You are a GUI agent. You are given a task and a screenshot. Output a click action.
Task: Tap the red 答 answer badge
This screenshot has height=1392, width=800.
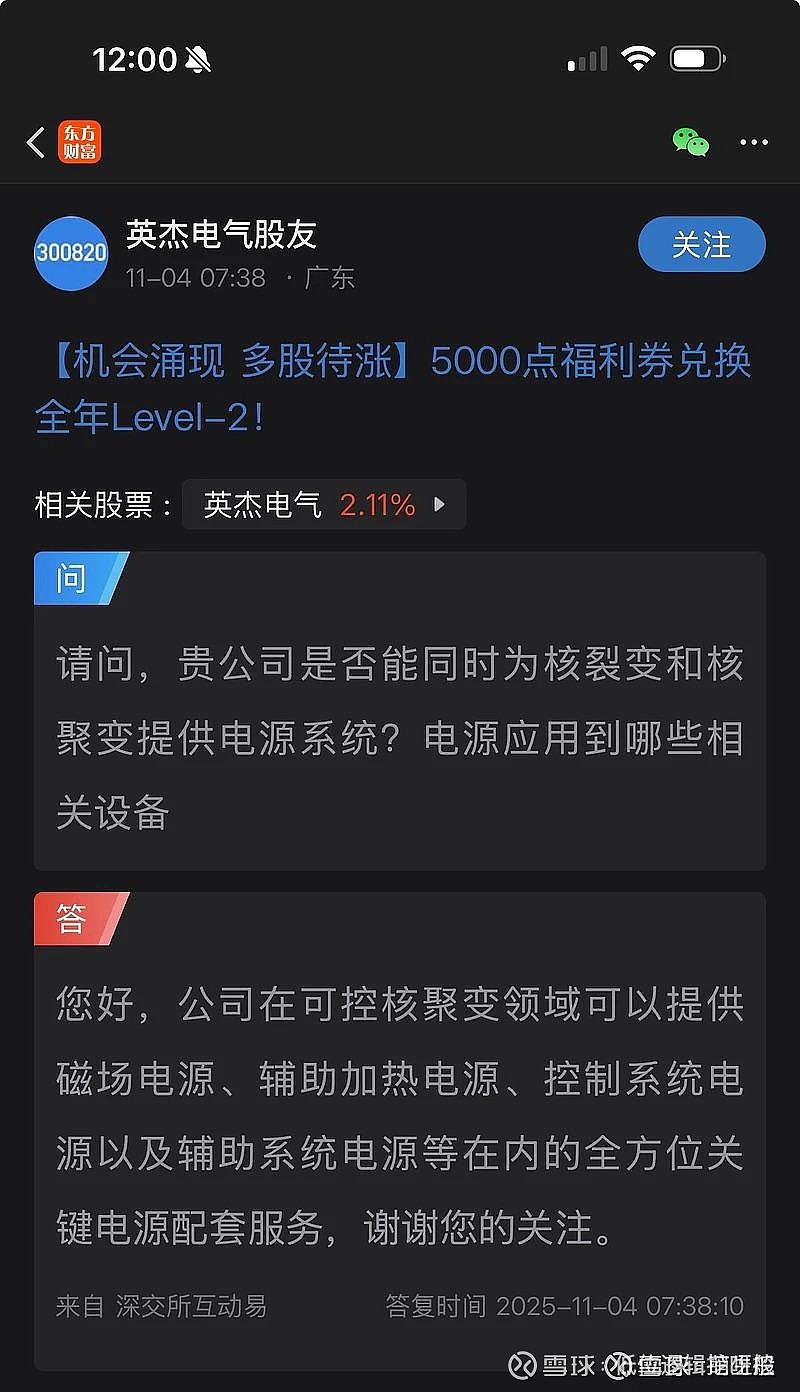(70, 918)
